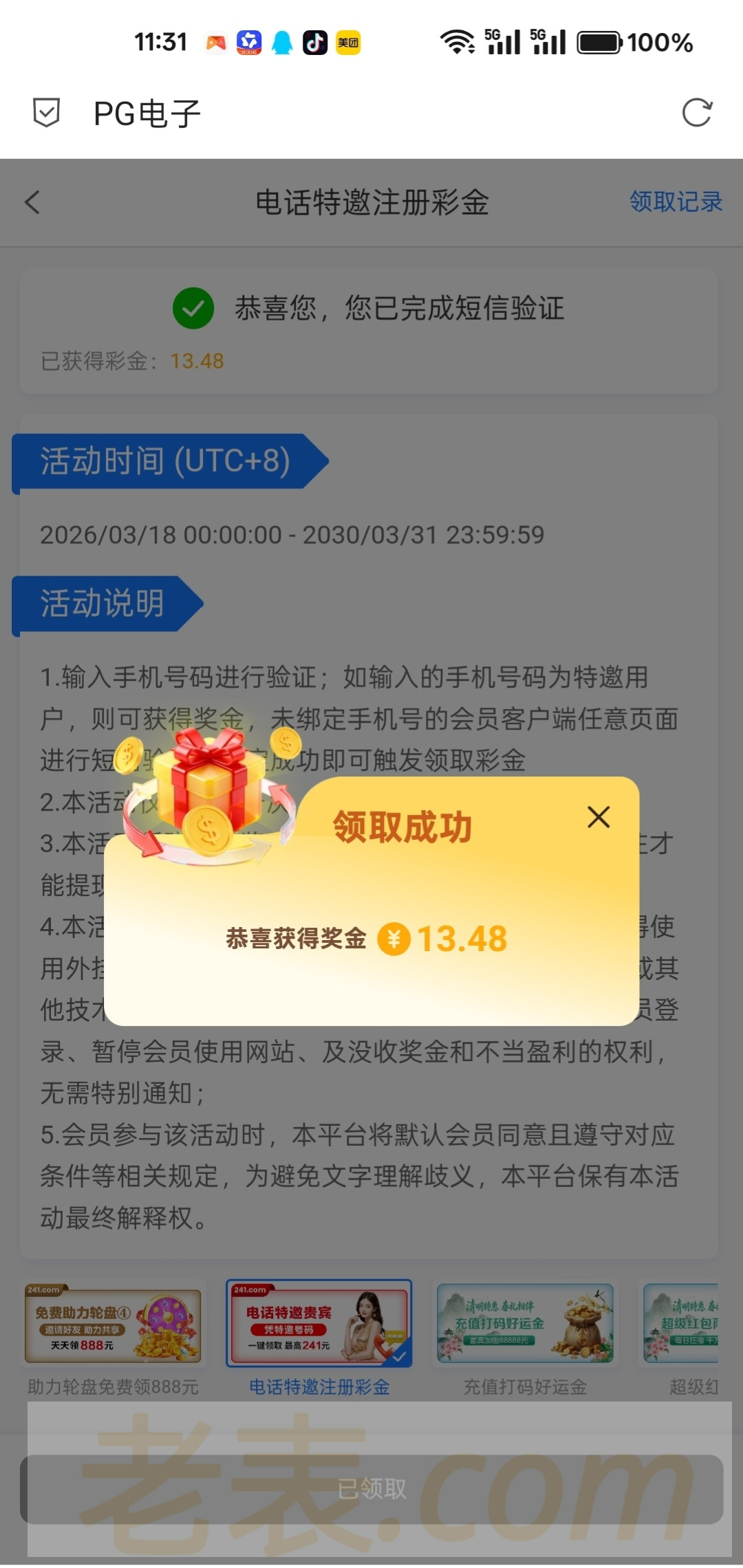This screenshot has width=743, height=1568.
Task: Reload the page with the refresh icon
Action: (696, 113)
